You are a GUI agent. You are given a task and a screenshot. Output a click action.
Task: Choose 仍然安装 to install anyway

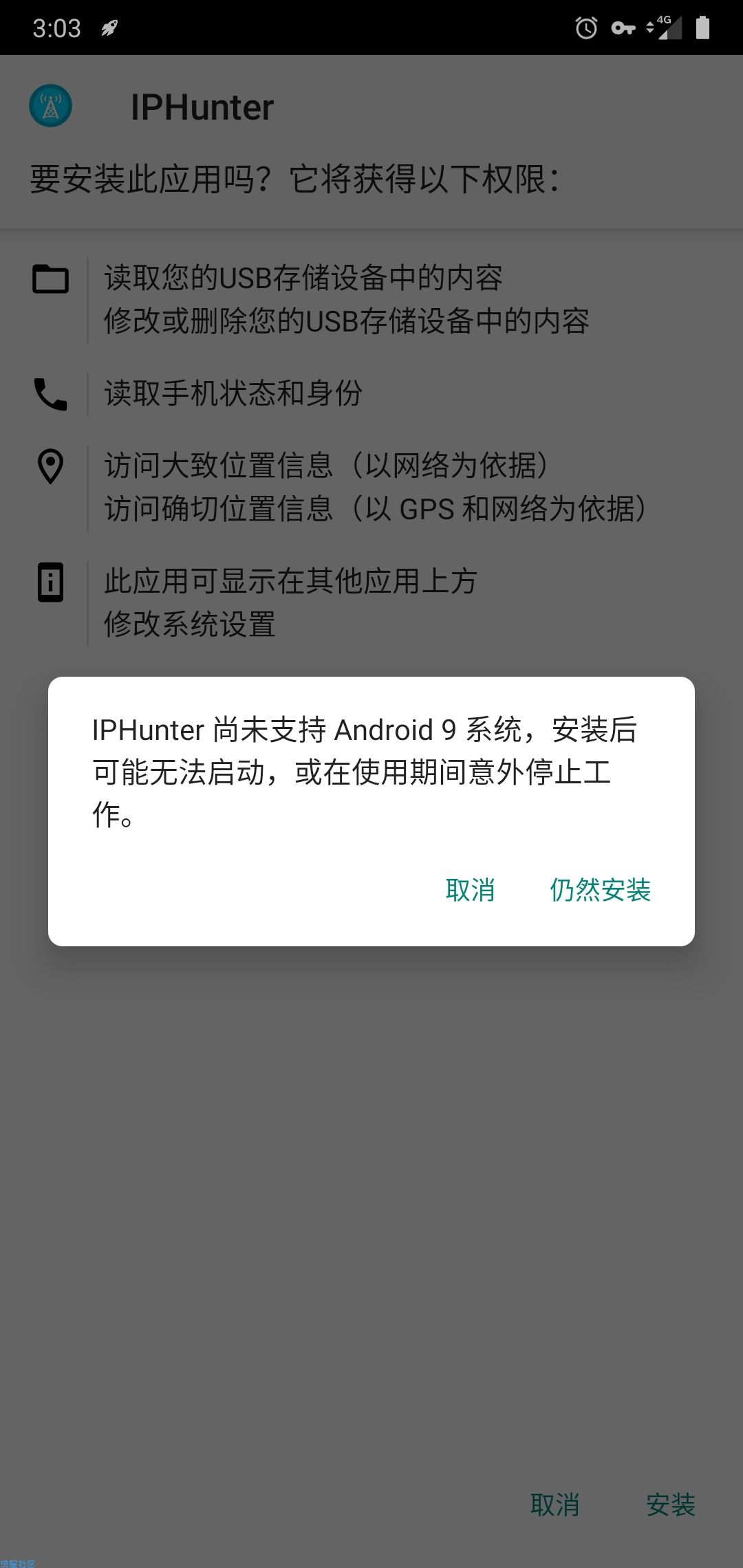click(x=600, y=890)
